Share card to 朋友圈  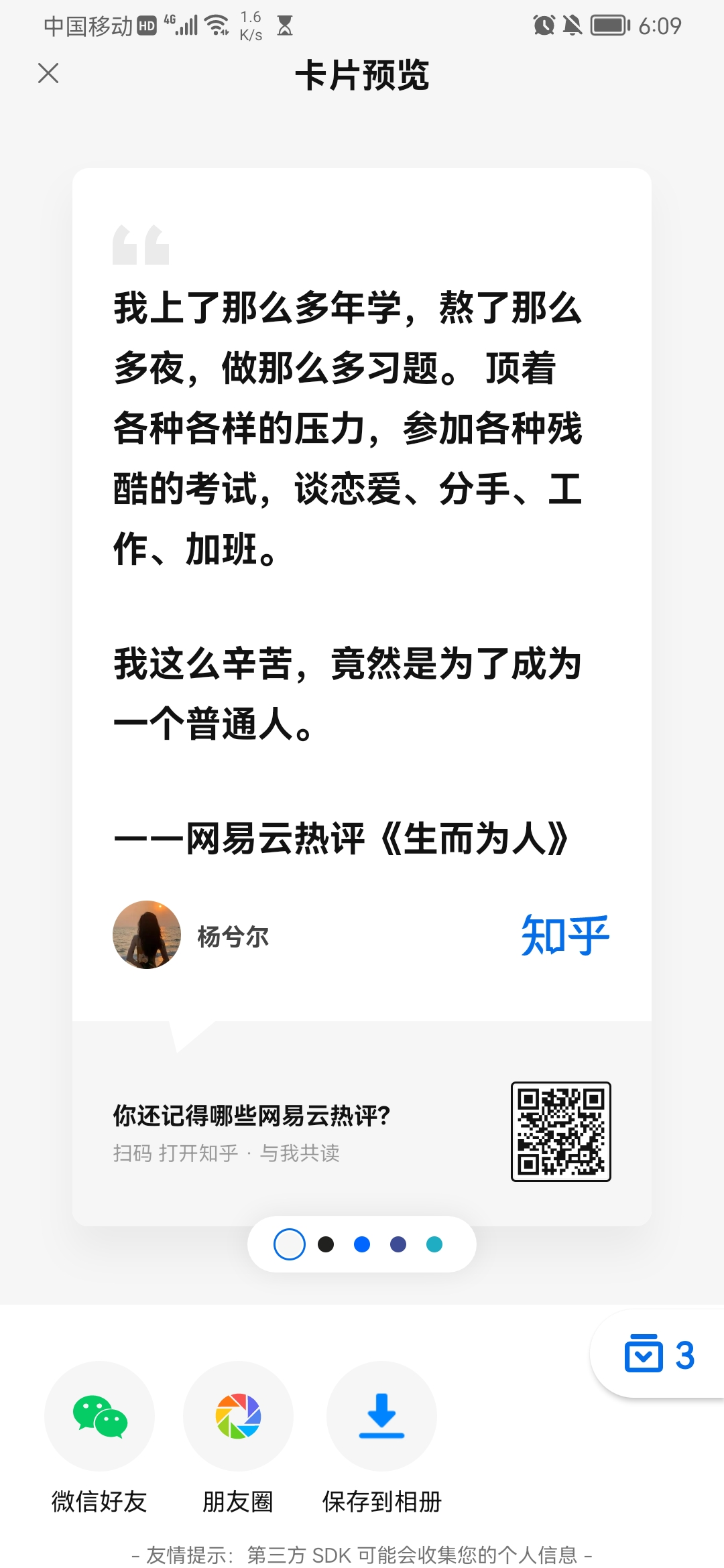[238, 1416]
